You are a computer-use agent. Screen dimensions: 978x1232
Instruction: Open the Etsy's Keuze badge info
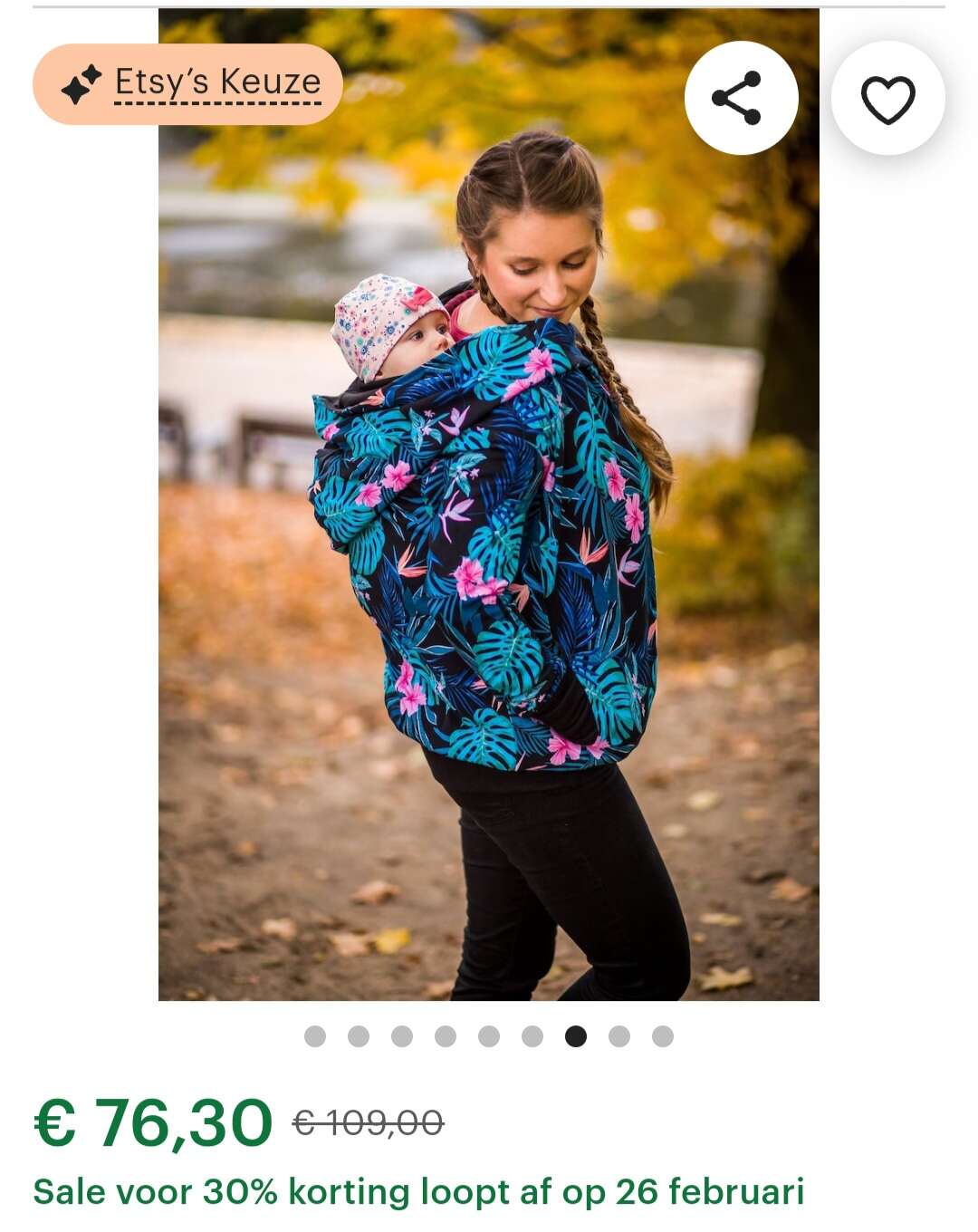click(x=188, y=84)
